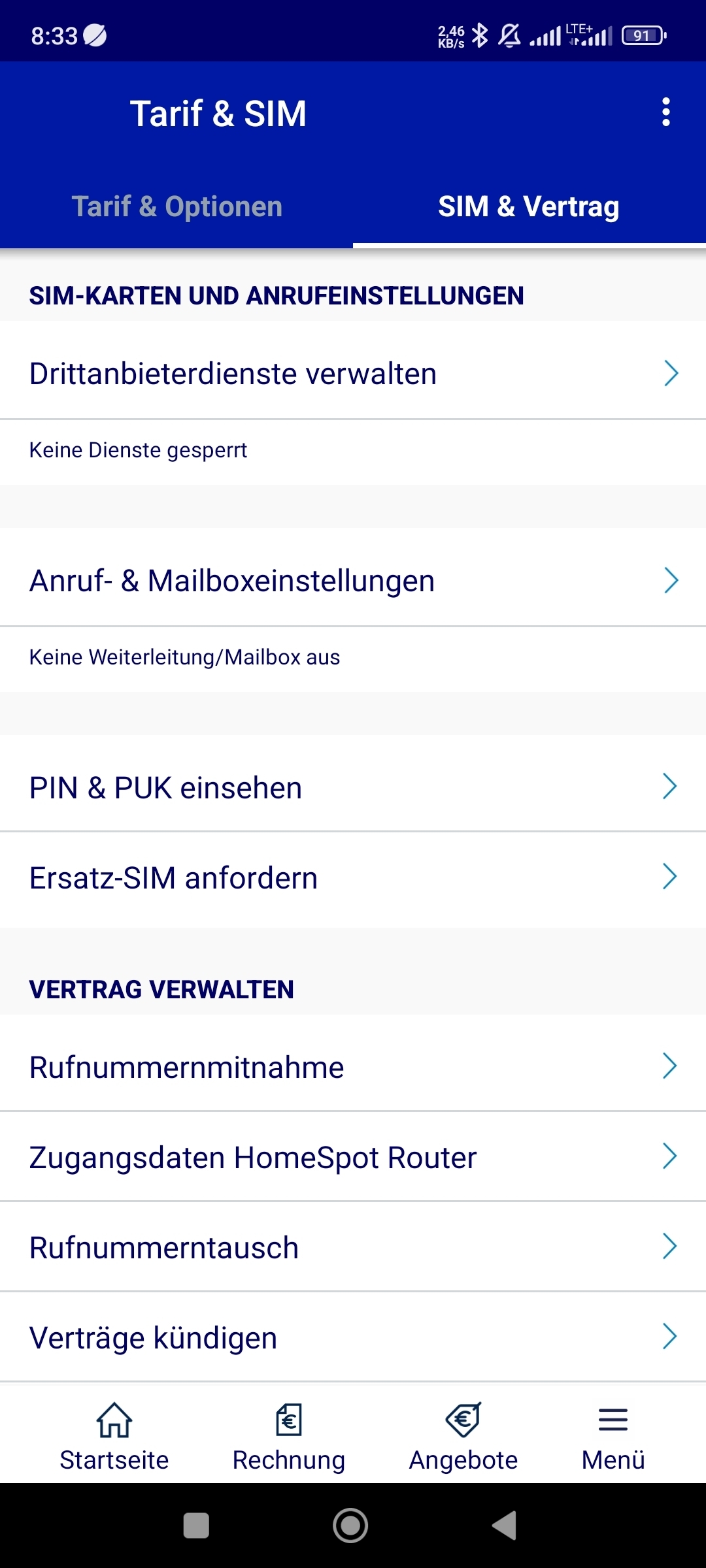Show Zugangsdaten HomeSpot Router
The width and height of the screenshot is (706, 1568).
pos(353,1157)
